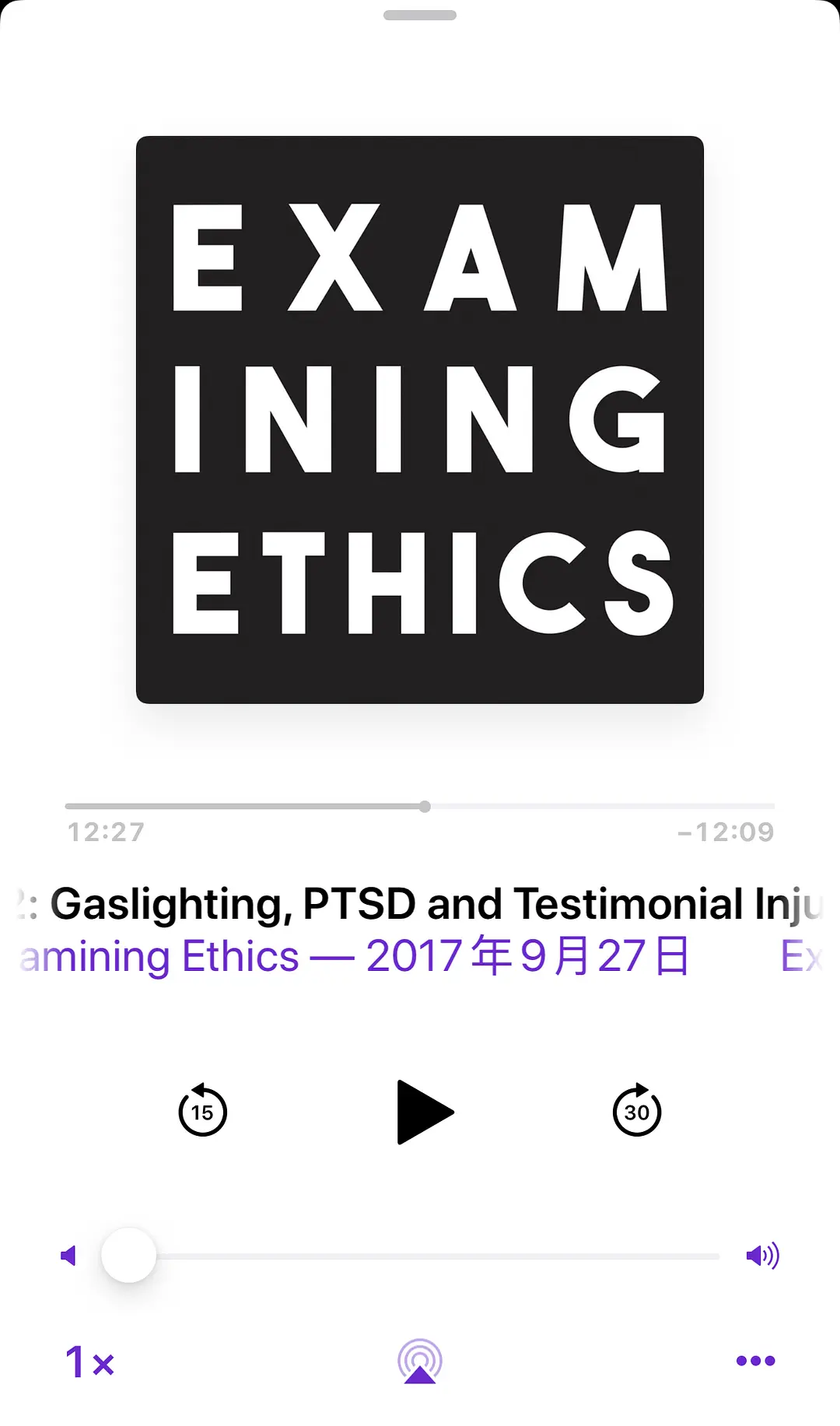Open the more options menu
Viewport: 840px width, 1426px height.
click(x=755, y=1361)
